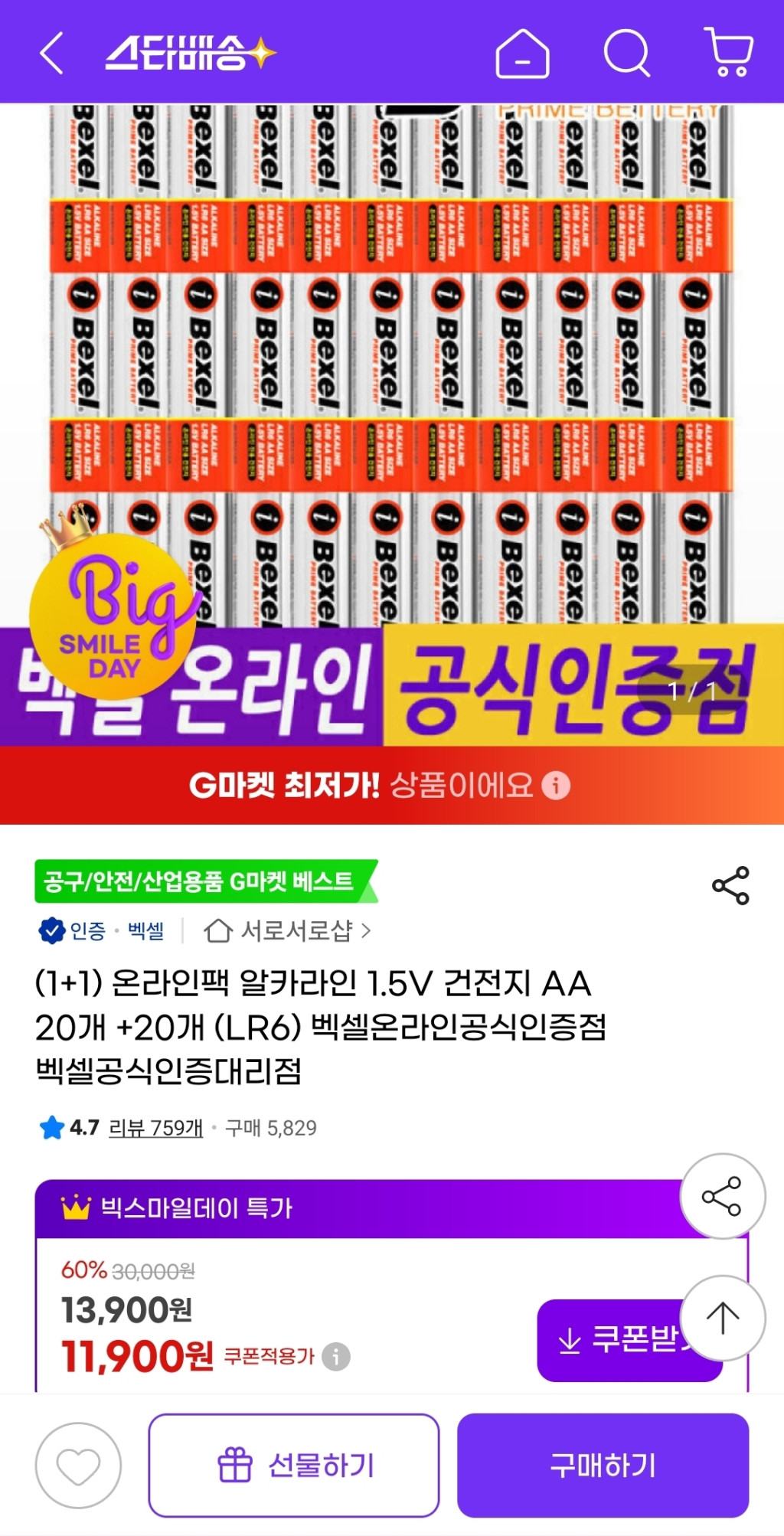This screenshot has height=1536, width=784.
Task: Tap the floating share button
Action: click(x=722, y=1196)
